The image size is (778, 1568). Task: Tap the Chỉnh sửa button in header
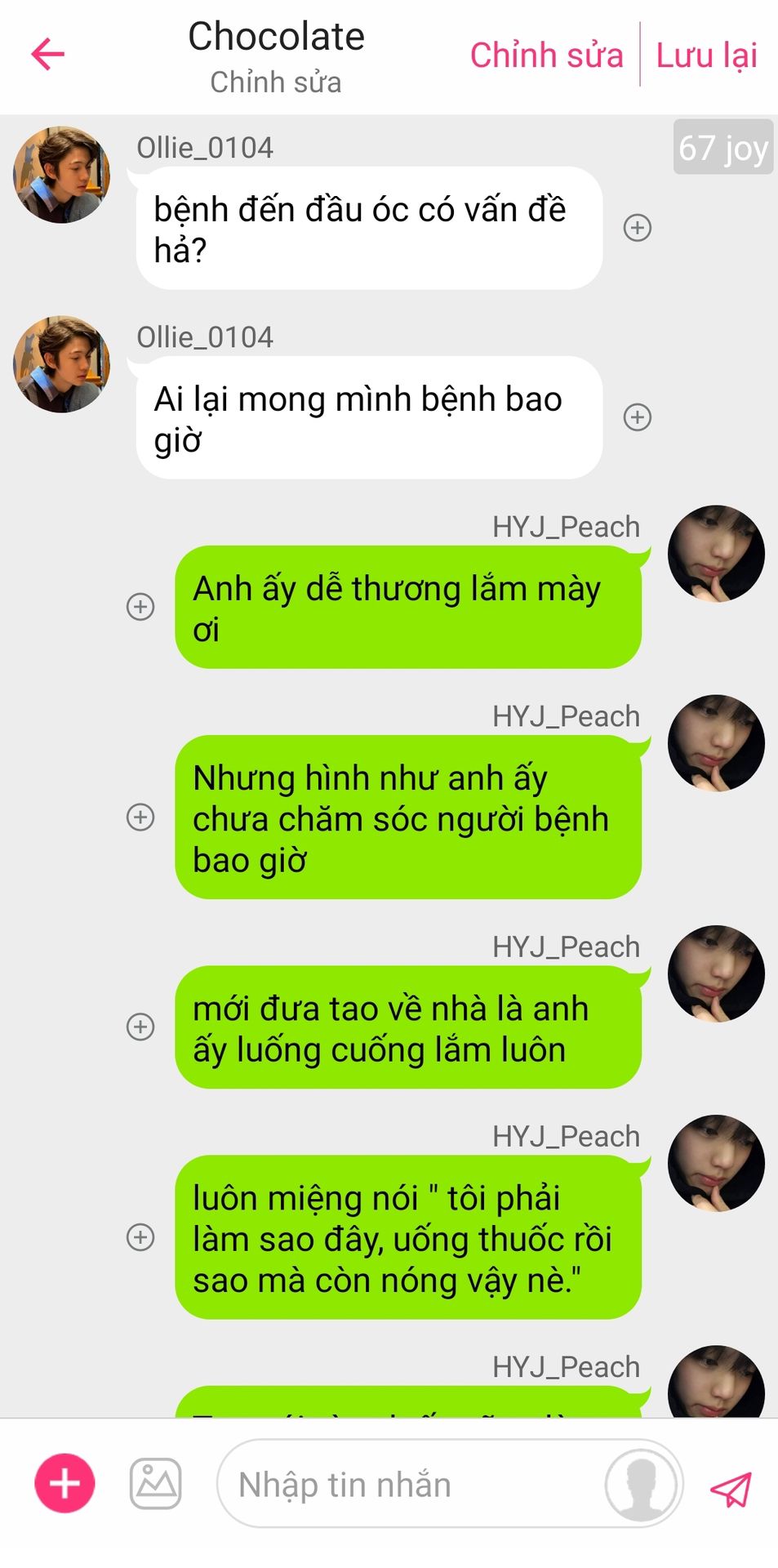pyautogui.click(x=546, y=56)
